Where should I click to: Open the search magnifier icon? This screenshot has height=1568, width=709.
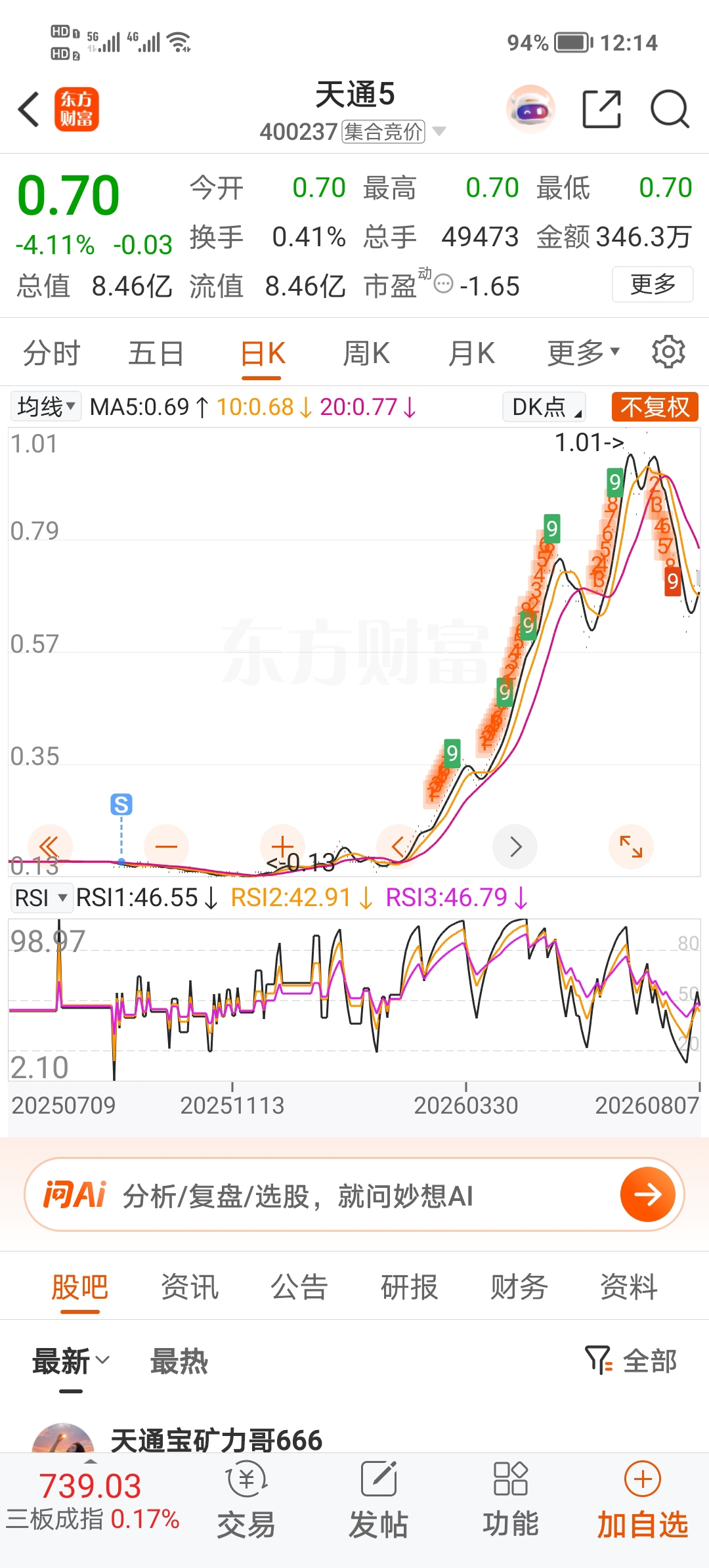coord(670,109)
